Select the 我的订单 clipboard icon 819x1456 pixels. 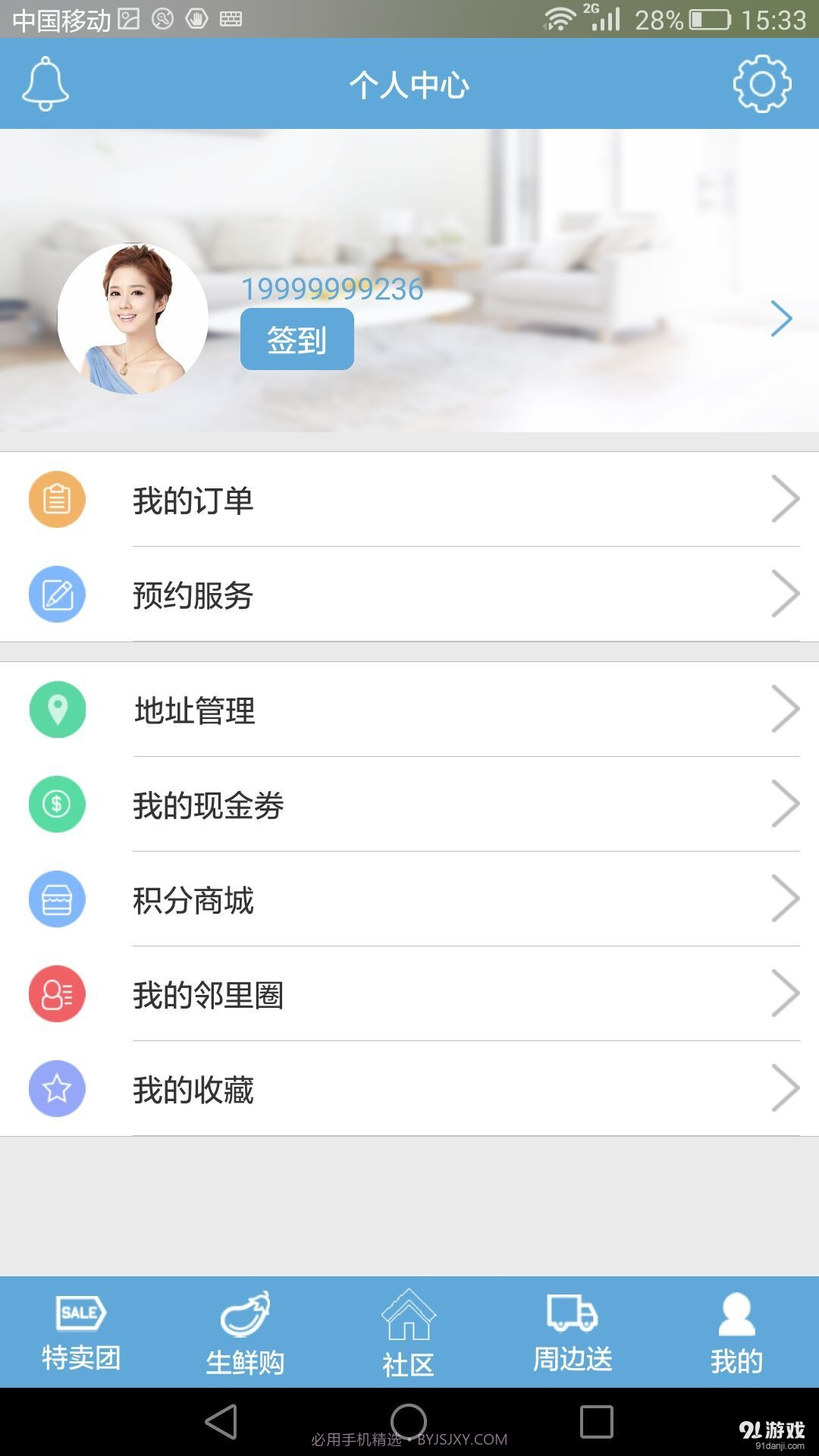57,500
